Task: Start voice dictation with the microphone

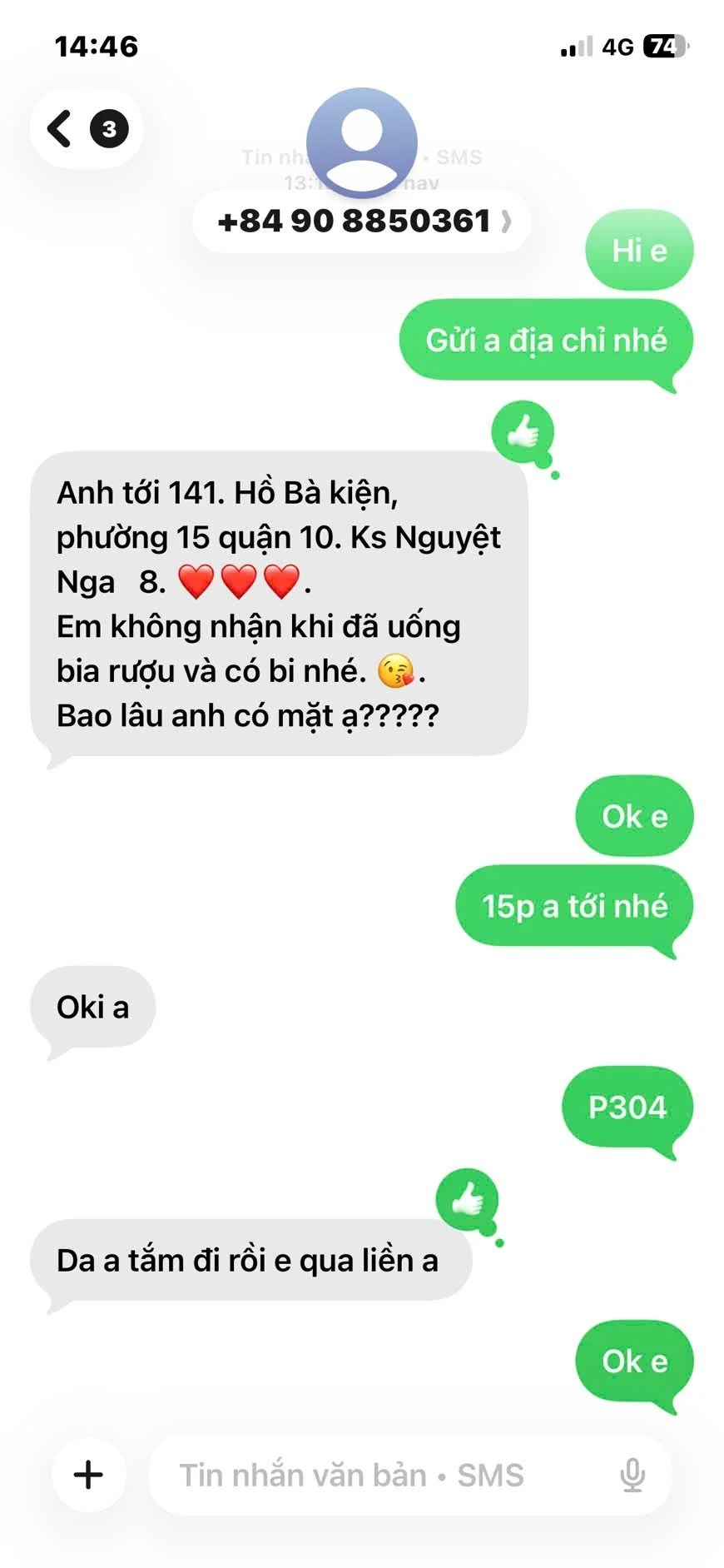Action: (x=632, y=1475)
